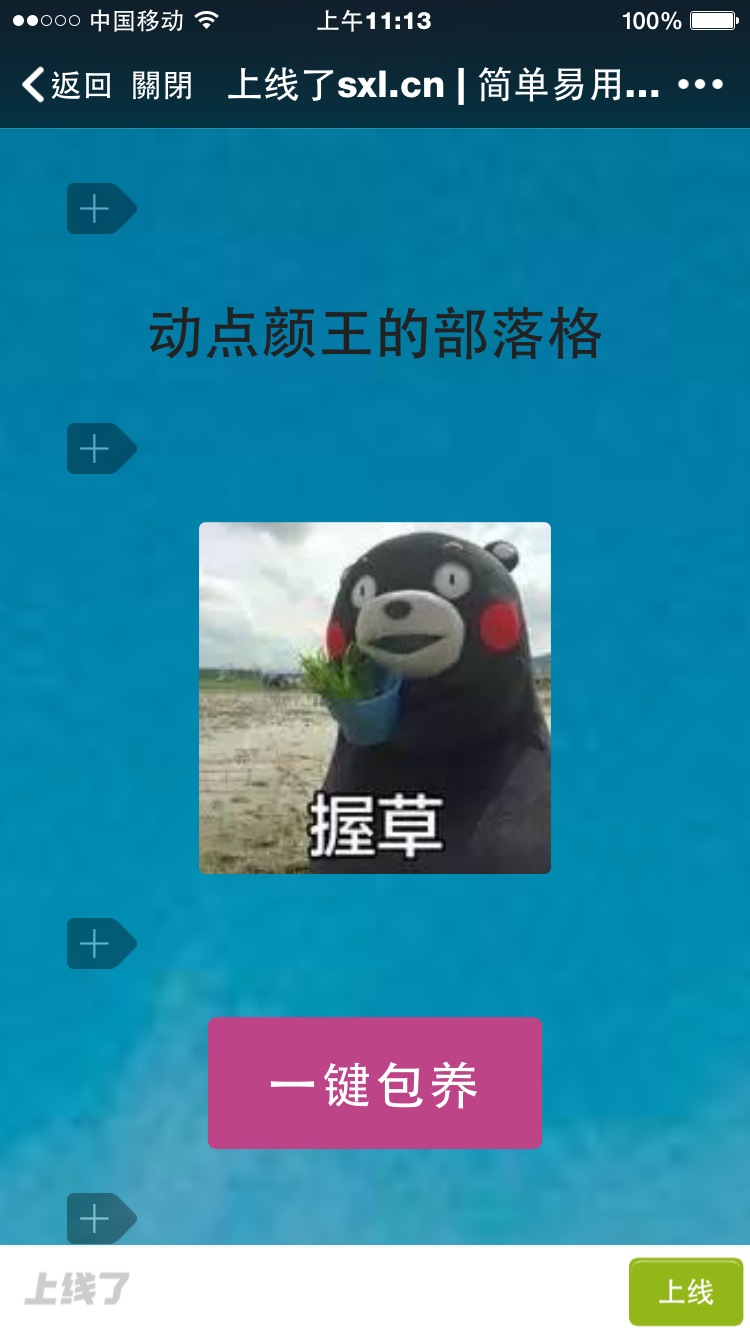Publish the site with the green 上线 button
This screenshot has height=1334, width=750.
(x=685, y=1292)
